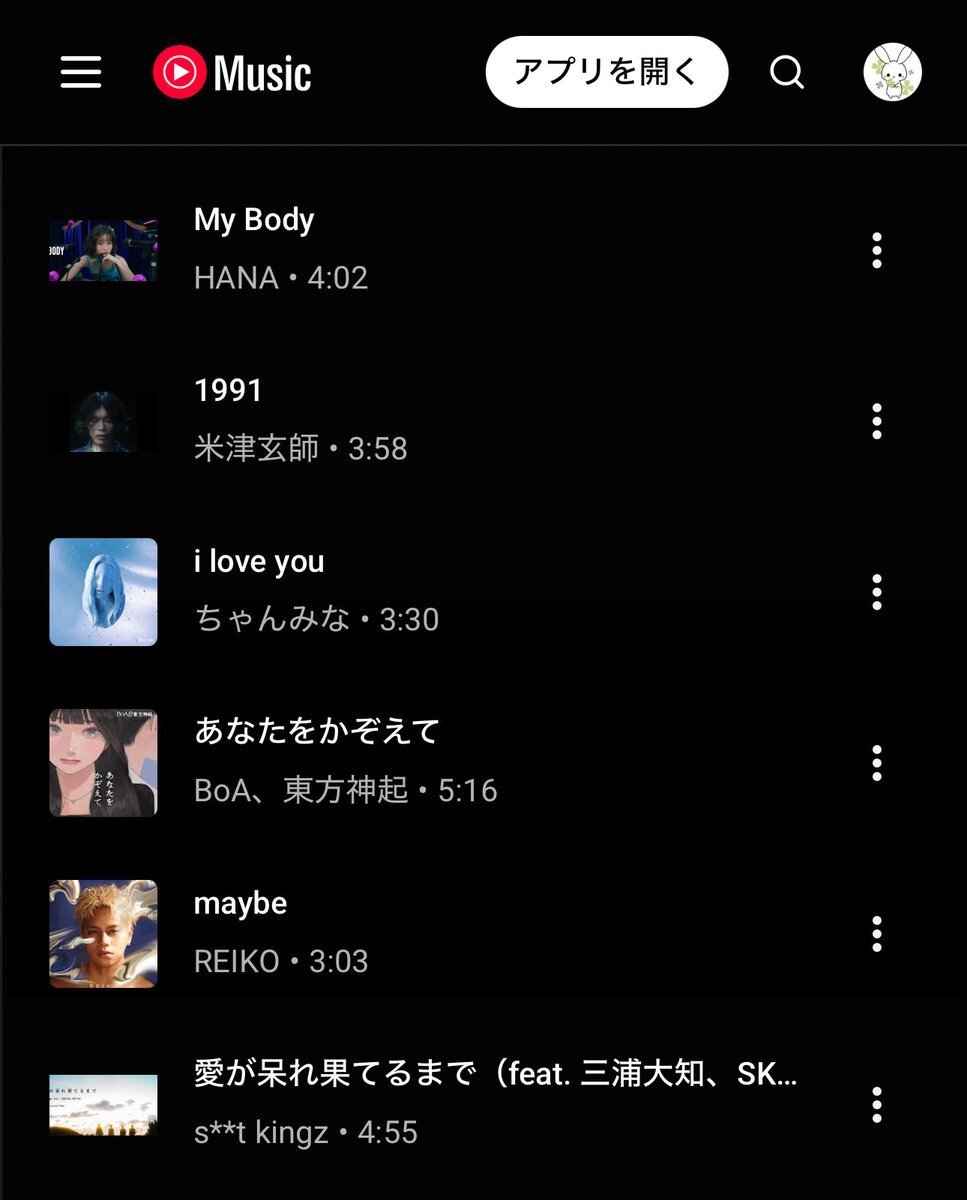Click the maybe album cover thumbnail
967x1200 pixels.
pyautogui.click(x=103, y=934)
